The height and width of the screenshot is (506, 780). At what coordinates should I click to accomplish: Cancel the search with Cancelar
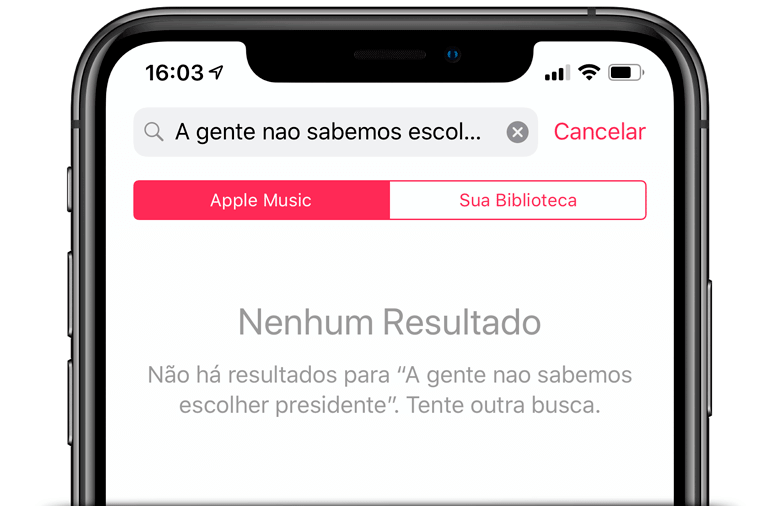(599, 132)
